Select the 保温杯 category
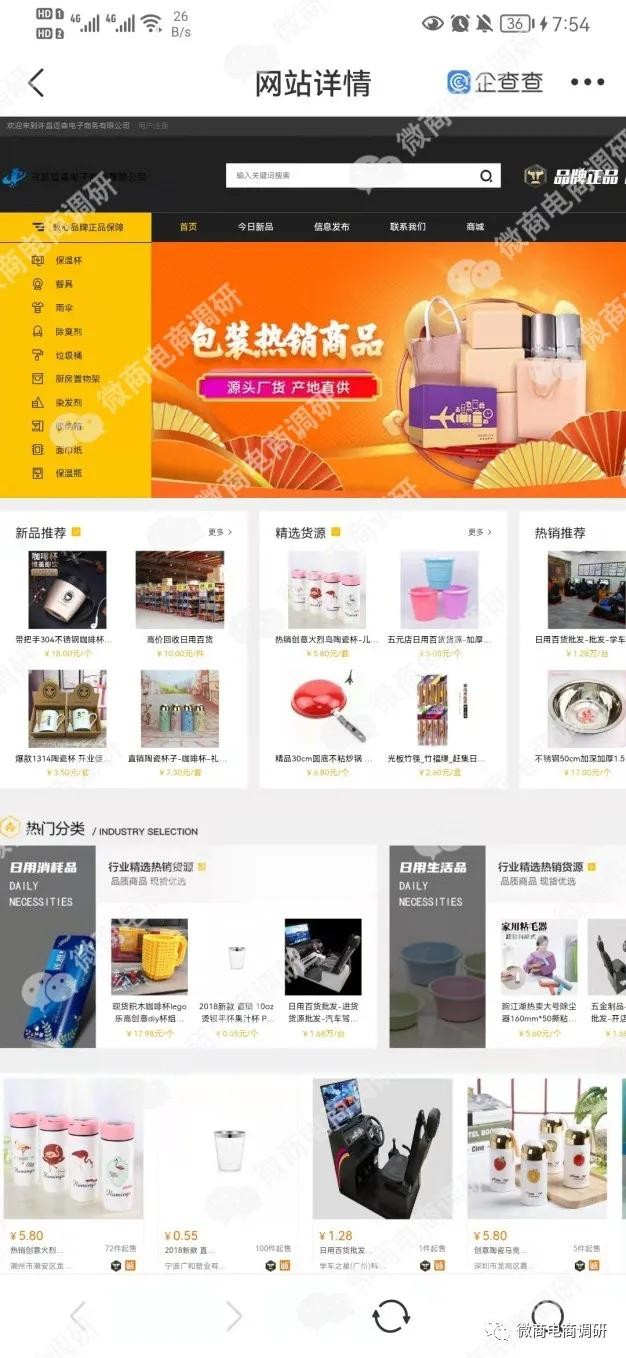The height and width of the screenshot is (1358, 626). tap(68, 260)
